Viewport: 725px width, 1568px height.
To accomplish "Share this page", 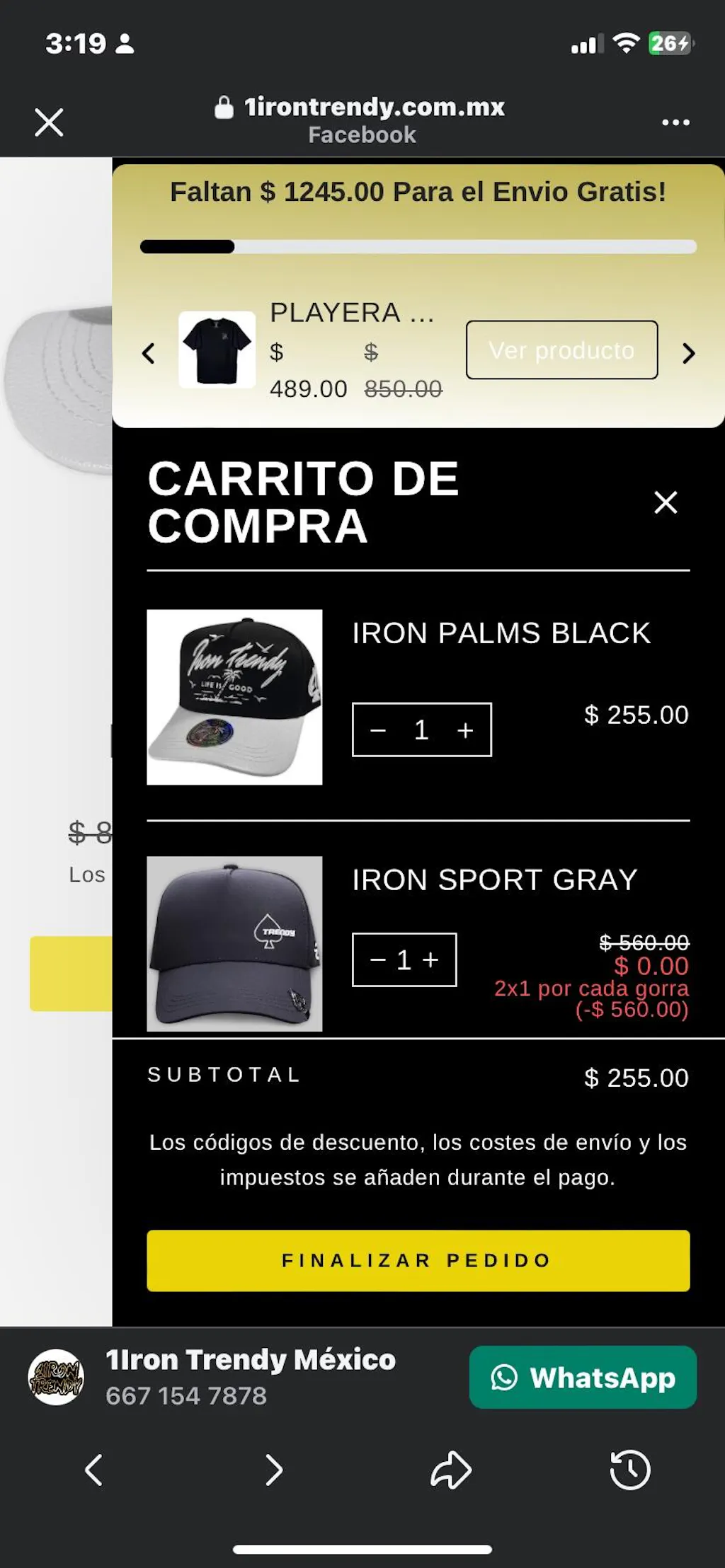I will pyautogui.click(x=451, y=1470).
